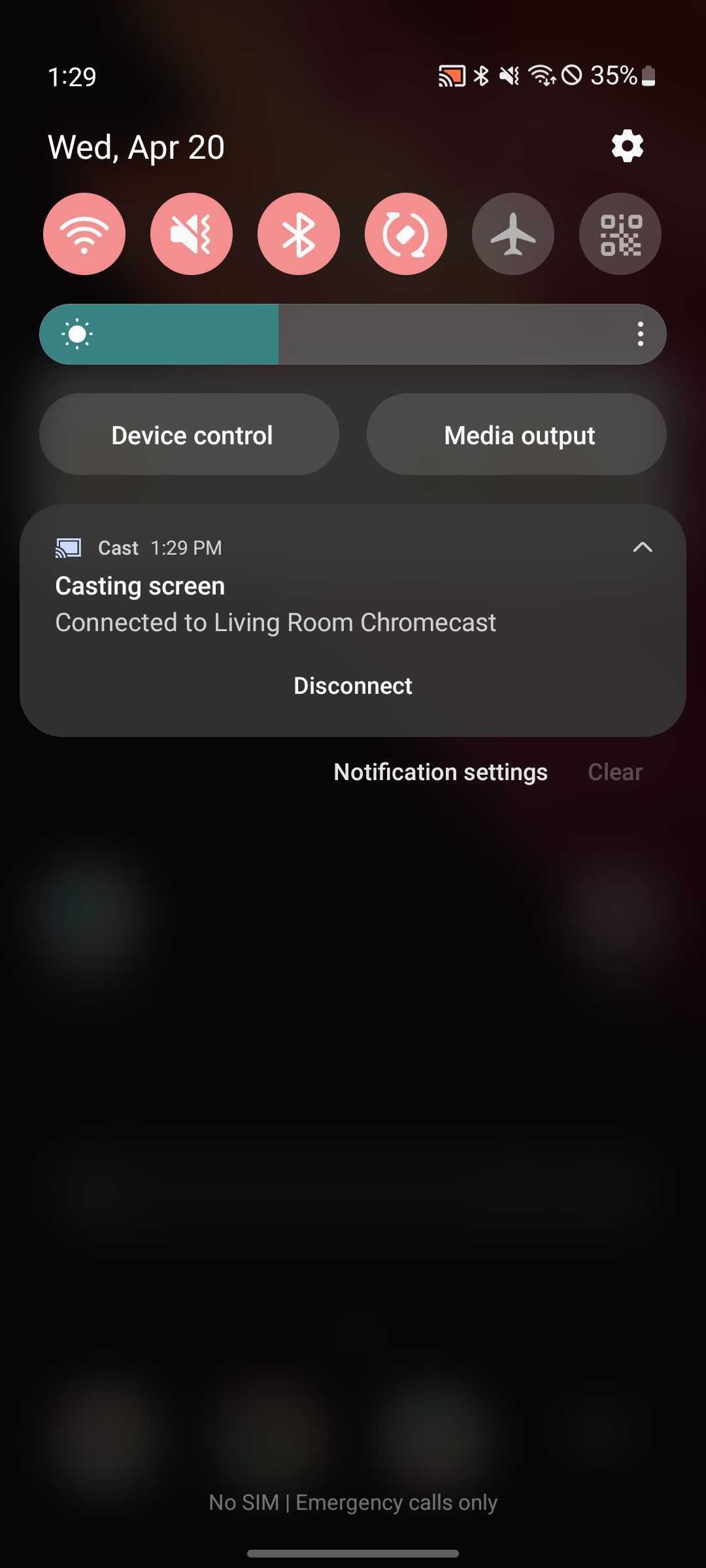Open settings via the gear icon
706x1568 pixels.
pyautogui.click(x=627, y=146)
